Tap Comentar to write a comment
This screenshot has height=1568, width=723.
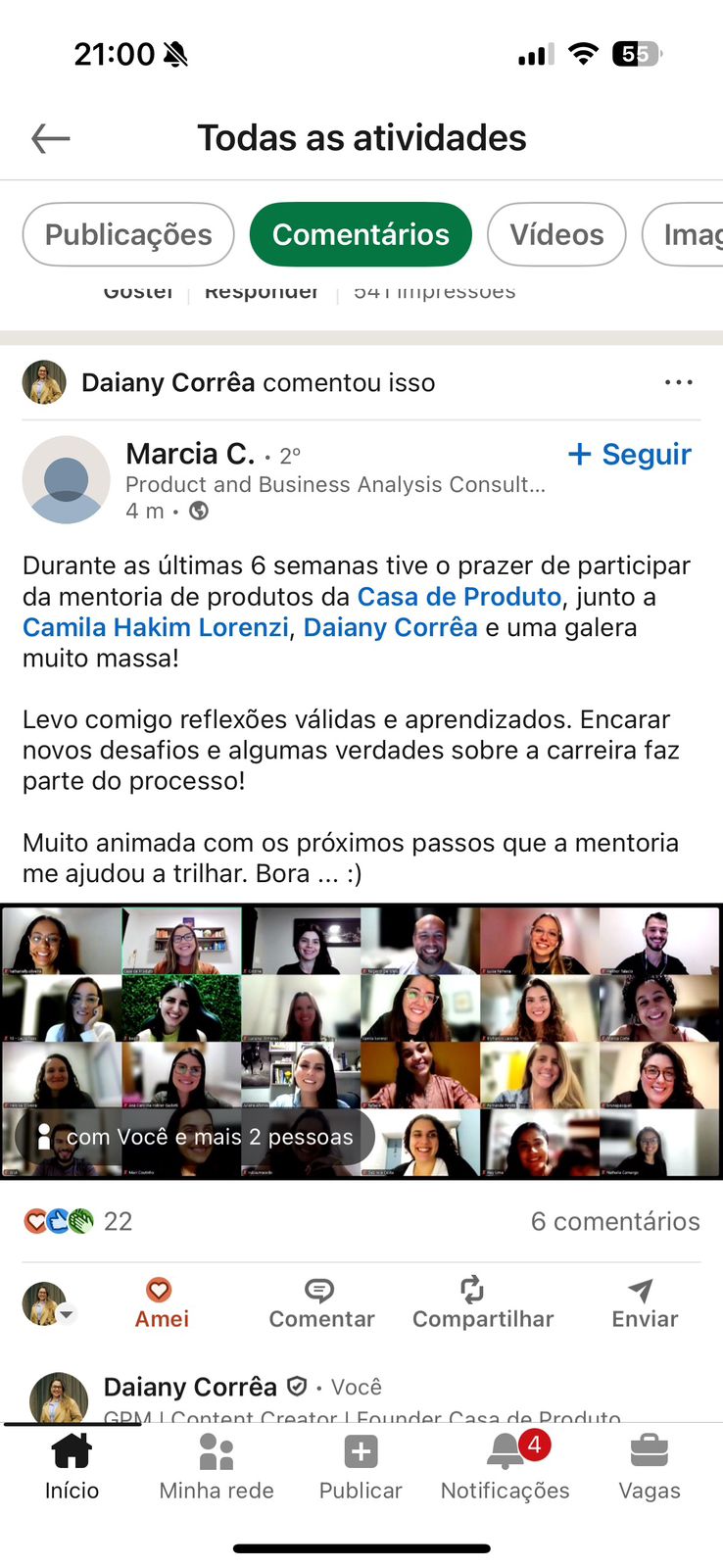tap(321, 1303)
